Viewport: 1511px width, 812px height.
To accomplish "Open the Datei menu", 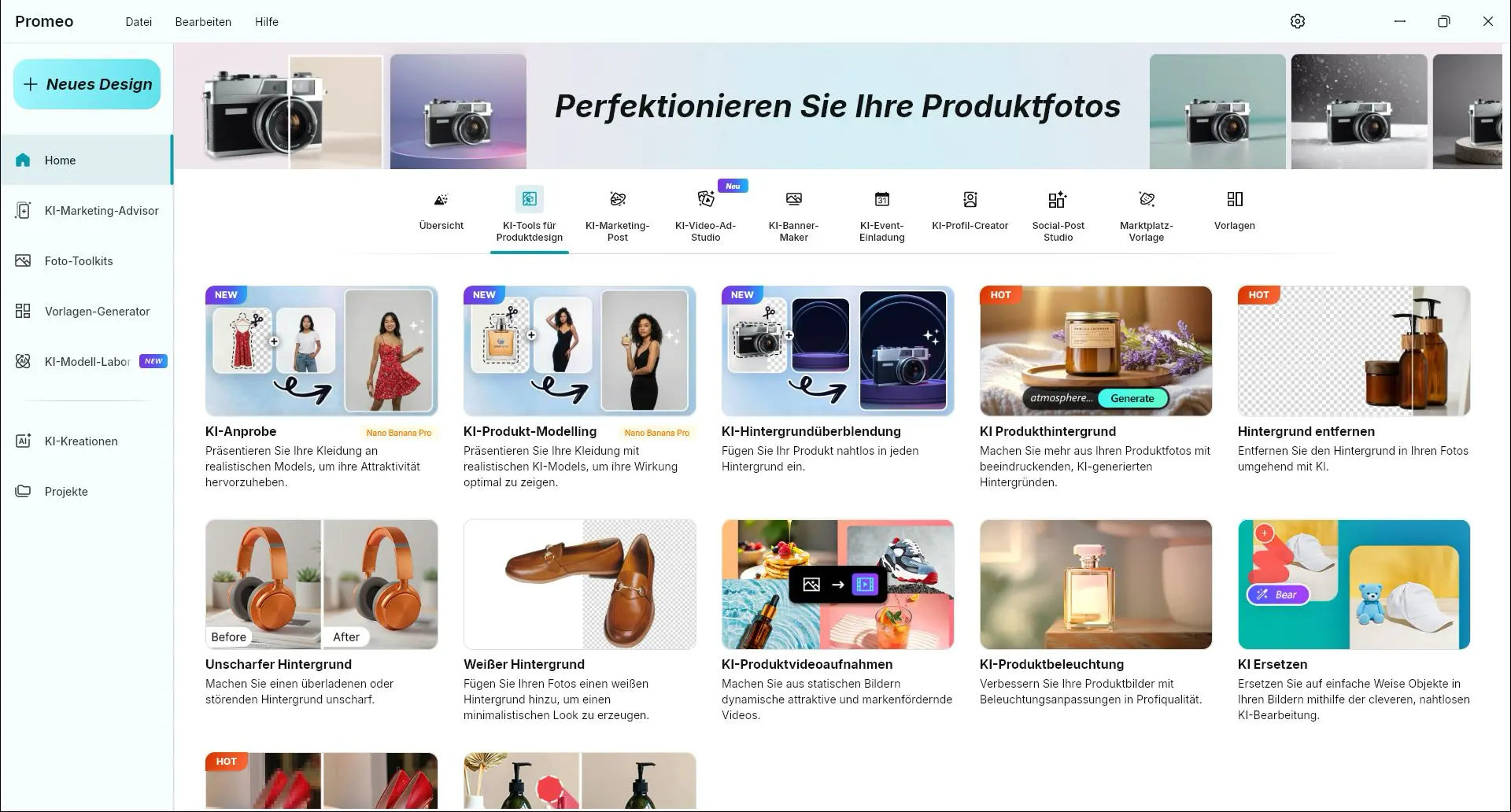I will [139, 22].
